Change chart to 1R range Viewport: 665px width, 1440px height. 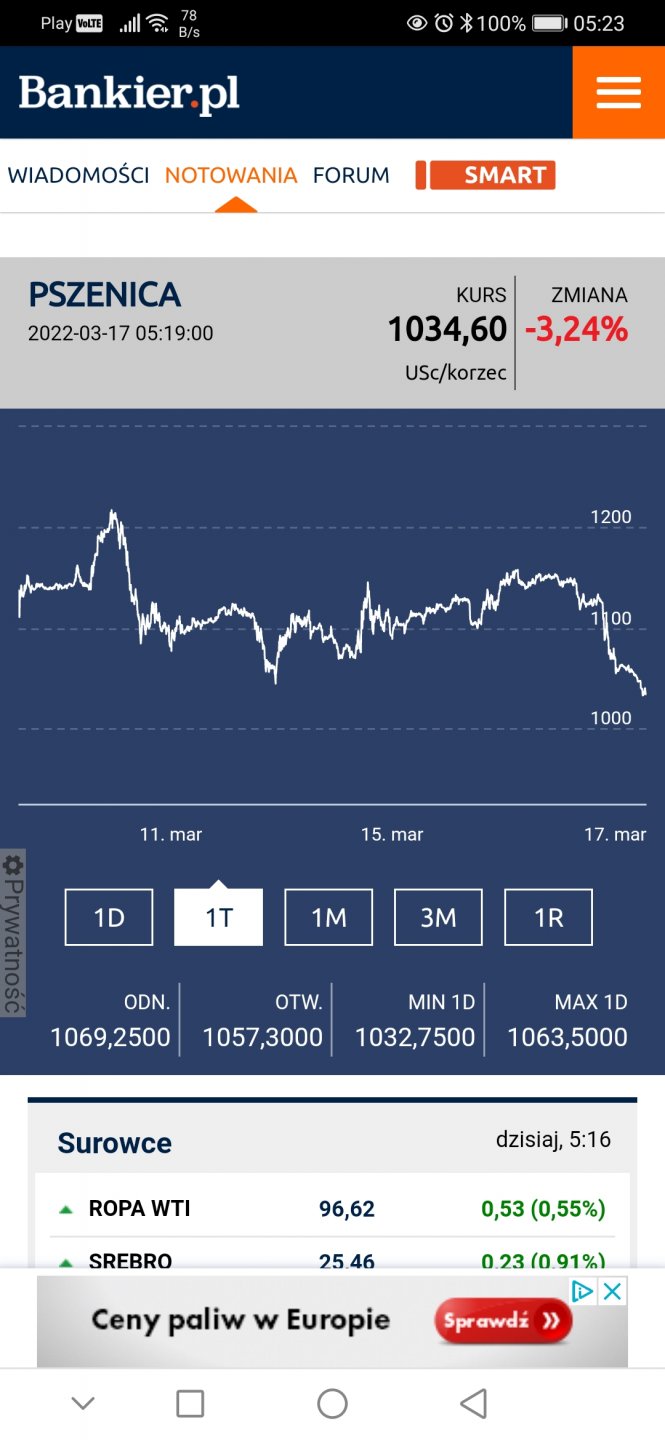[548, 917]
